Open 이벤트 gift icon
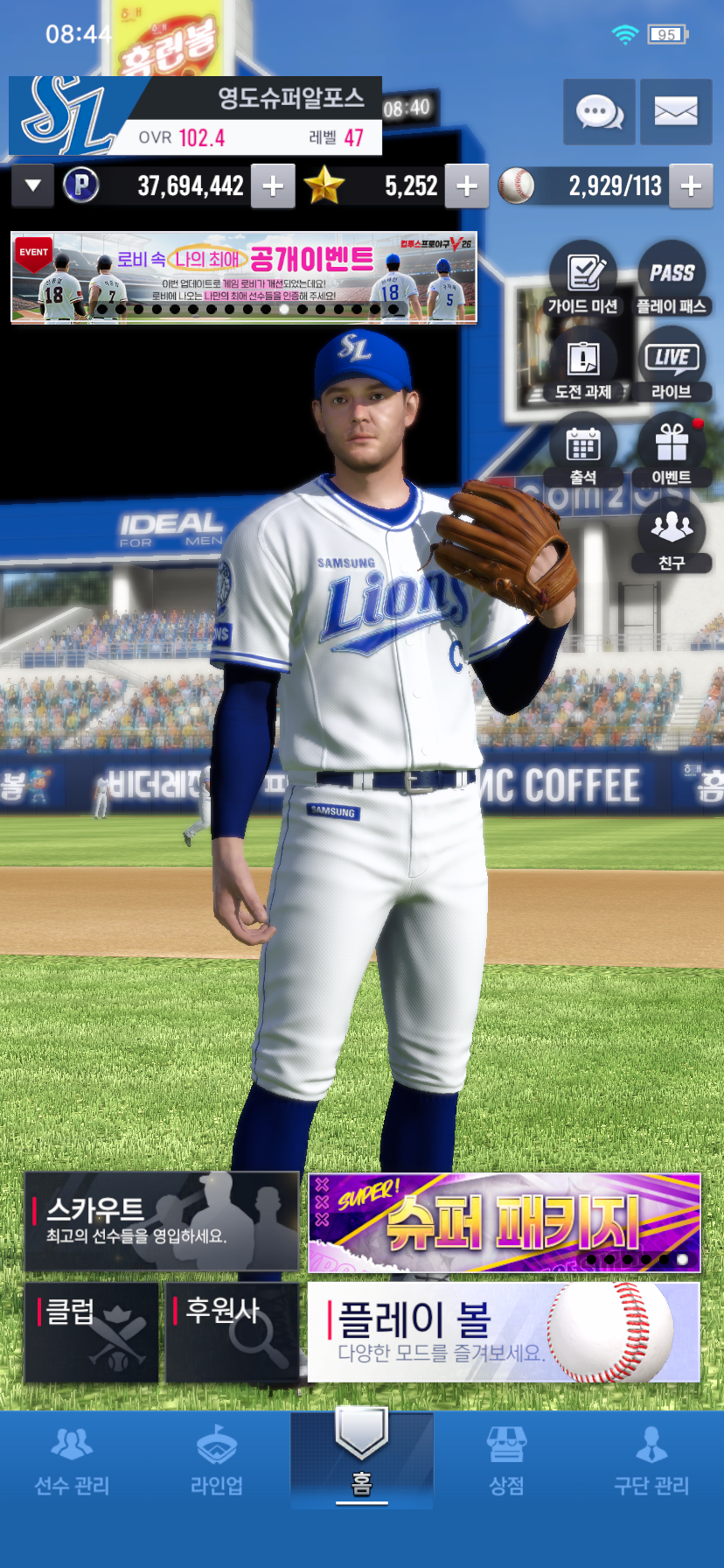The width and height of the screenshot is (724, 1568). (x=672, y=451)
